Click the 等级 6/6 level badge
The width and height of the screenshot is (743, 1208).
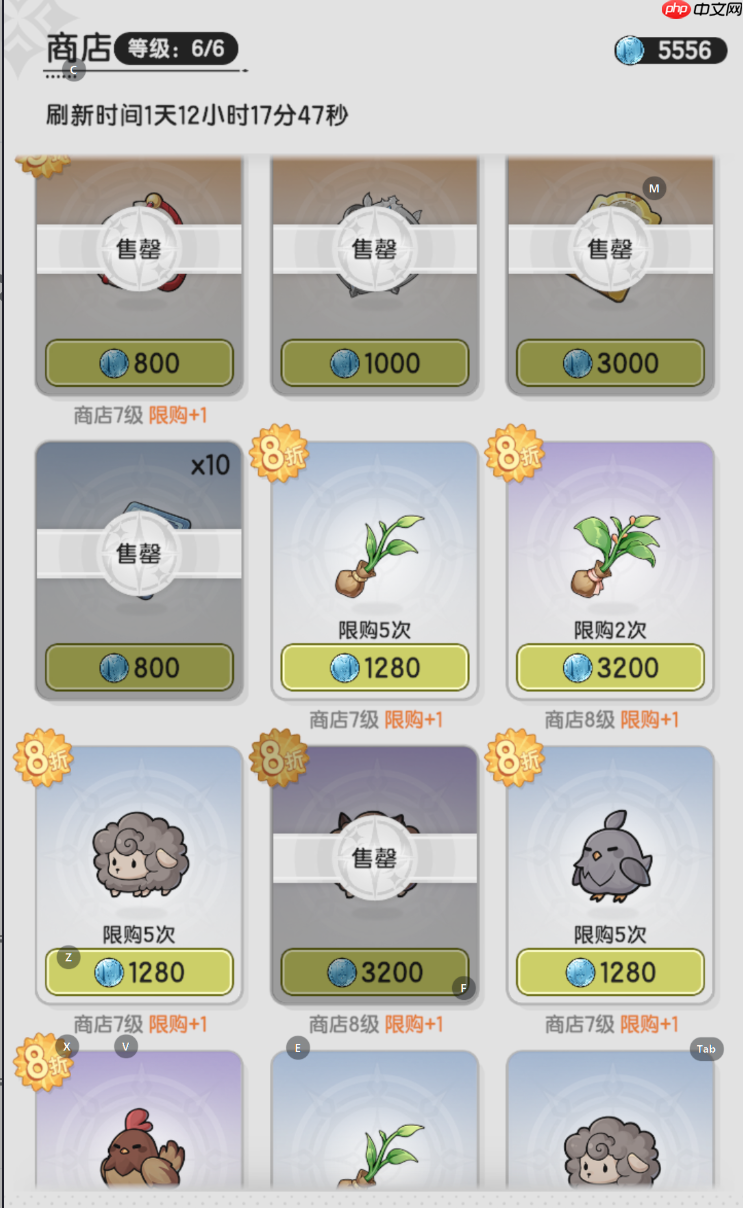[176, 48]
